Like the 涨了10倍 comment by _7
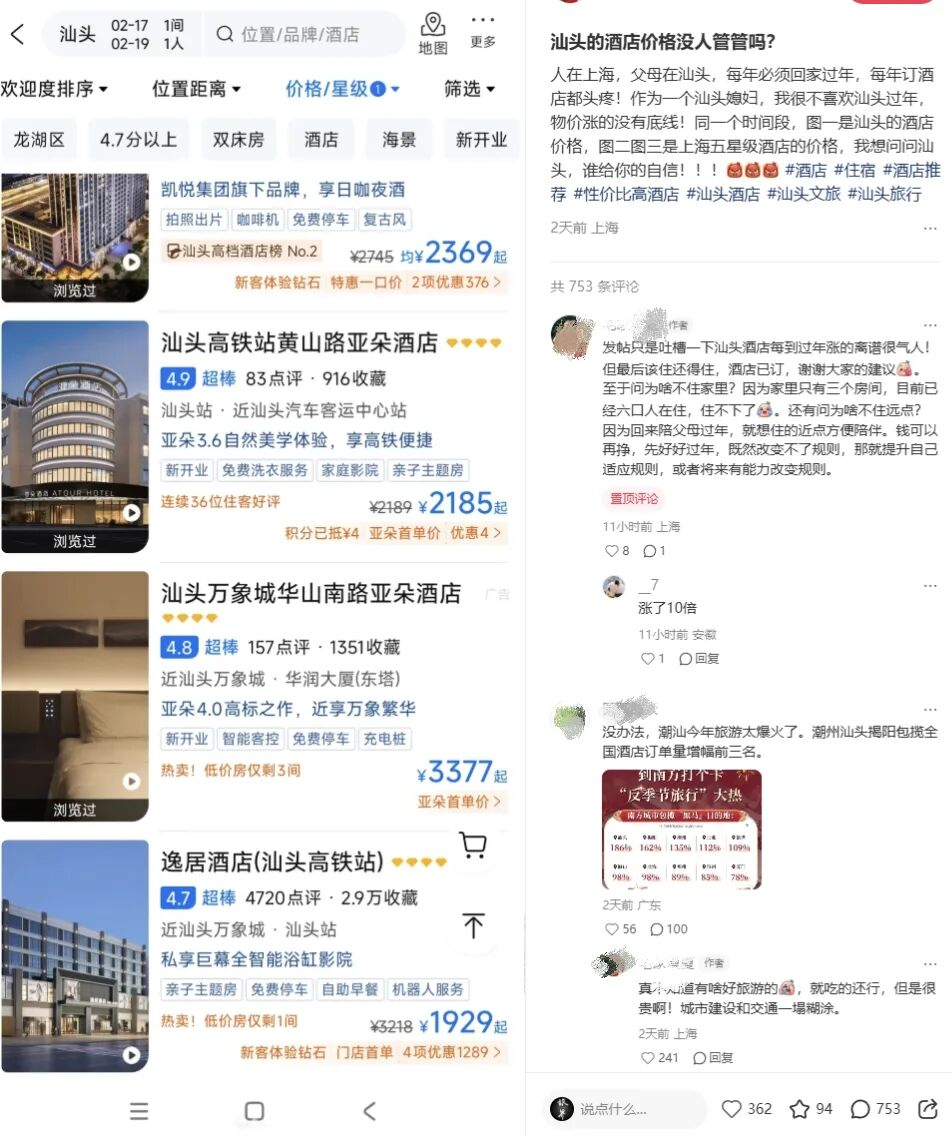Screen dimensions: 952x1136 click(x=647, y=659)
